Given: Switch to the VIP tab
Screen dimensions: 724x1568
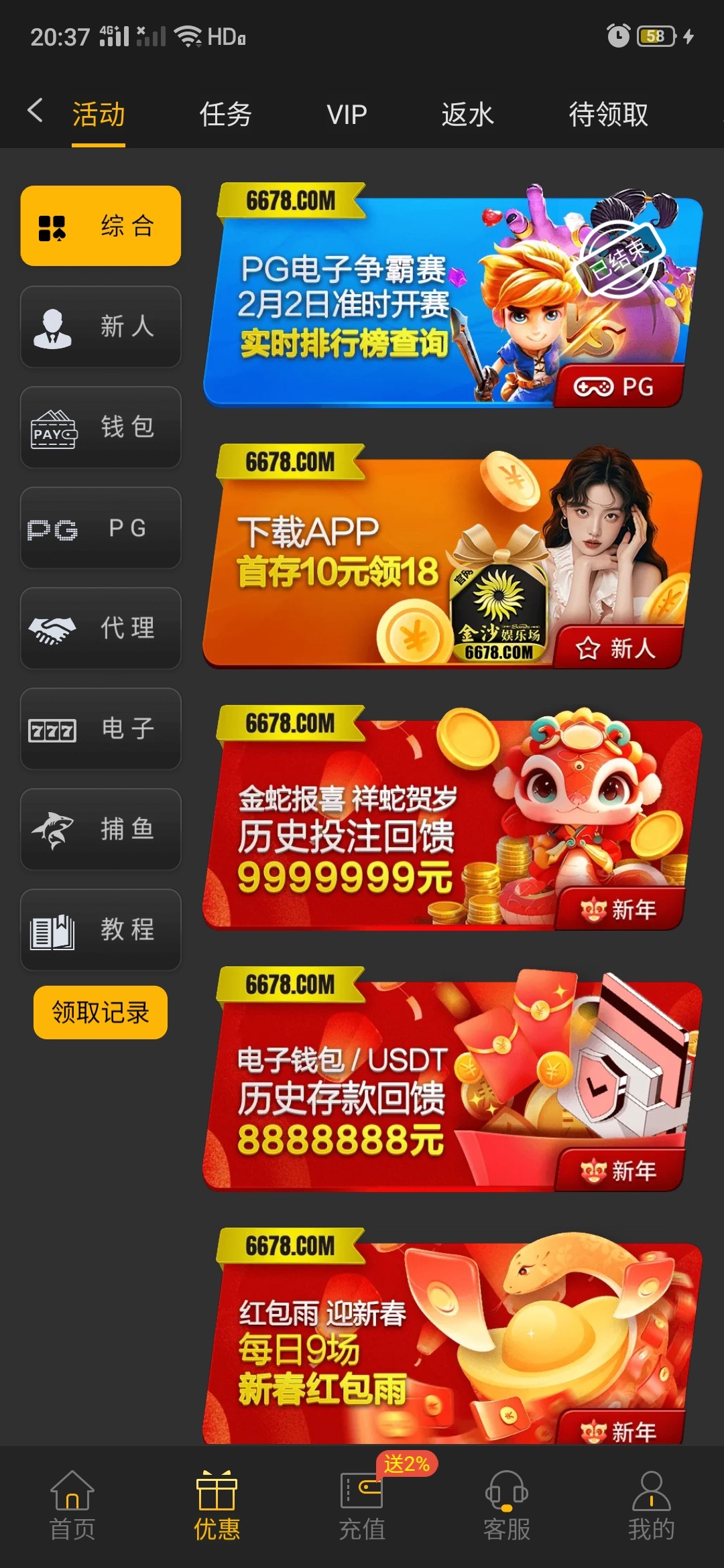Looking at the screenshot, I should click(x=347, y=115).
